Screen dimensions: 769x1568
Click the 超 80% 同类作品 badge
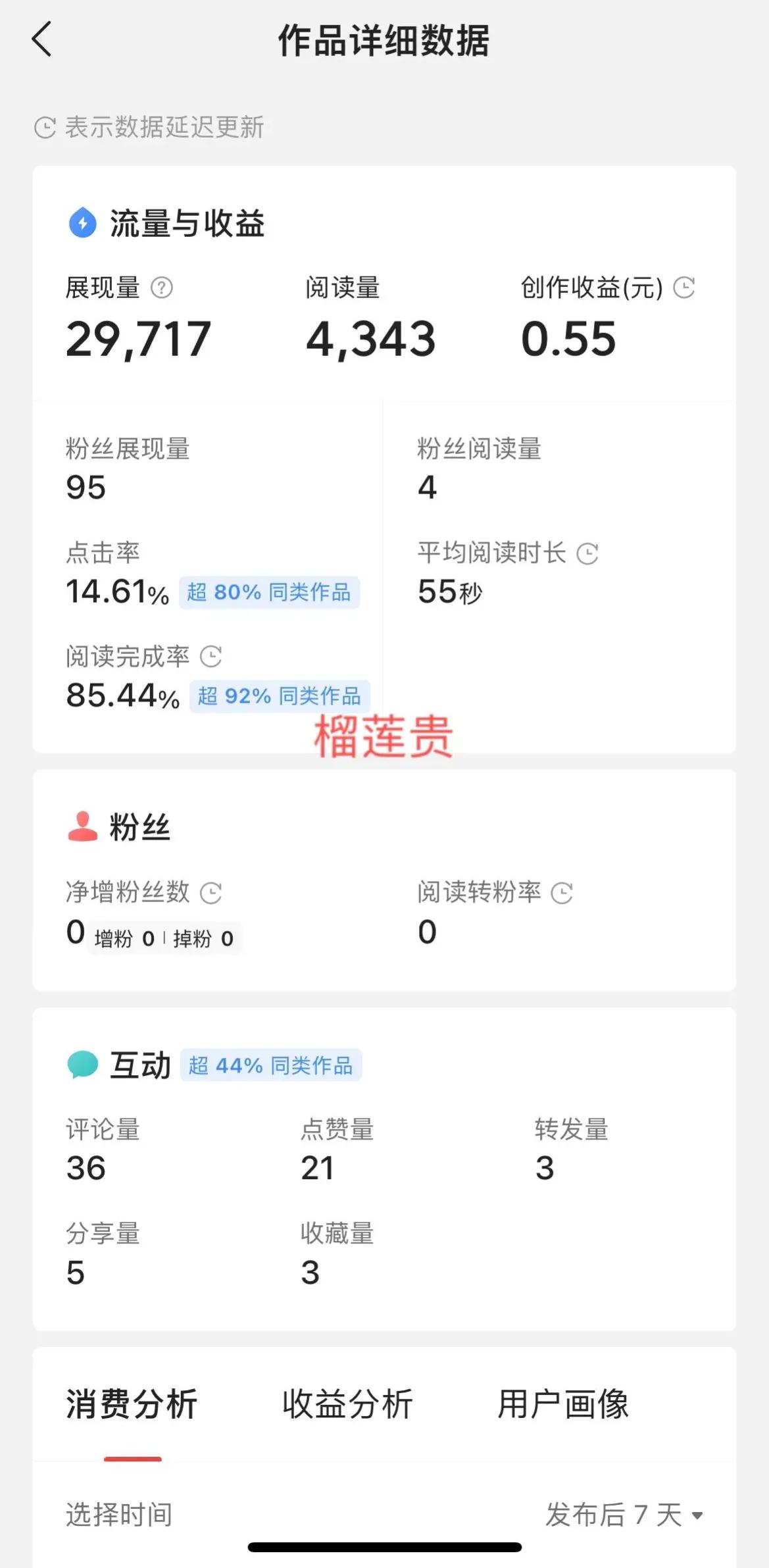click(x=270, y=593)
